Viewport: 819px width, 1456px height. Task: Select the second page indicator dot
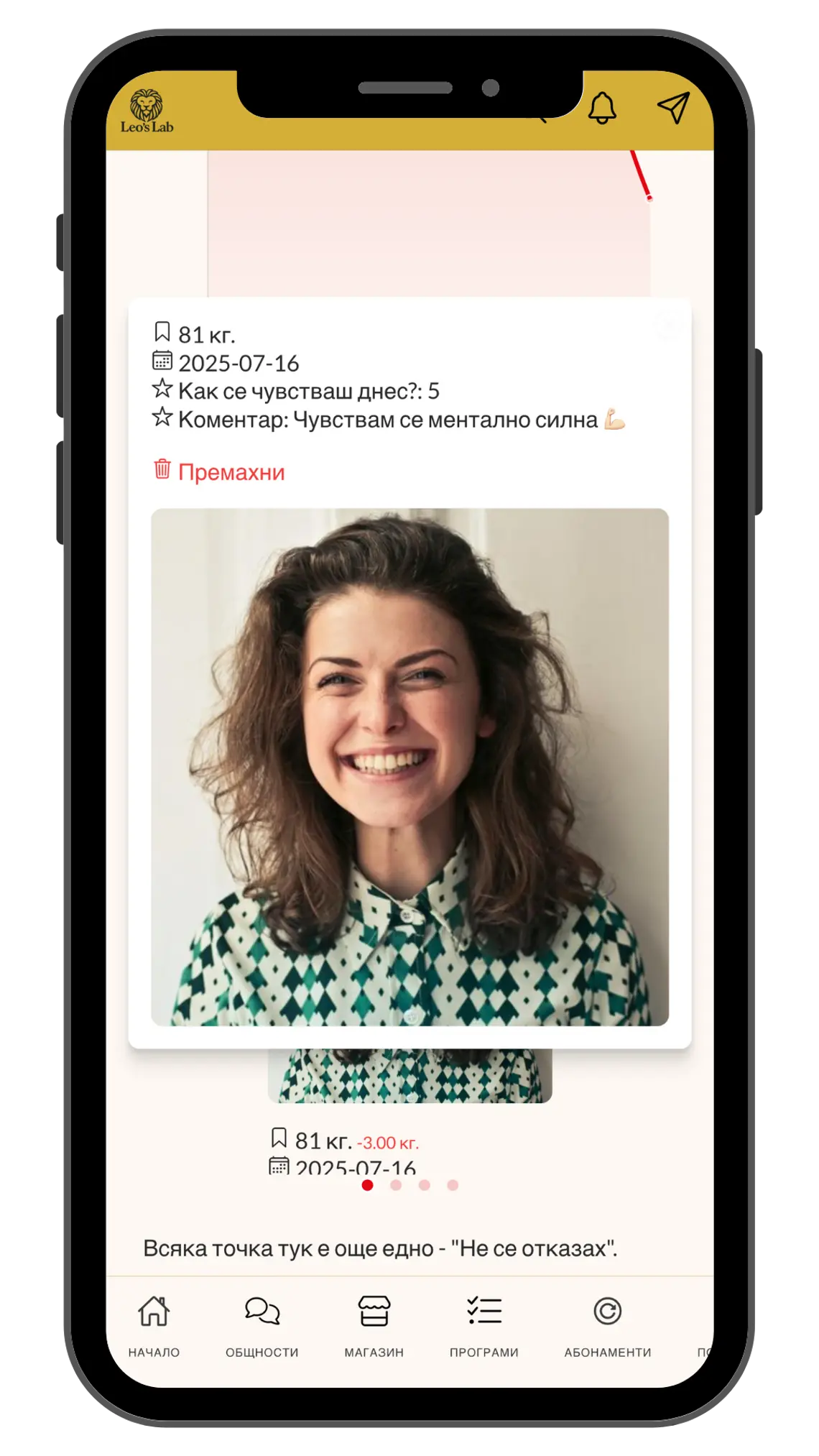coord(396,1185)
